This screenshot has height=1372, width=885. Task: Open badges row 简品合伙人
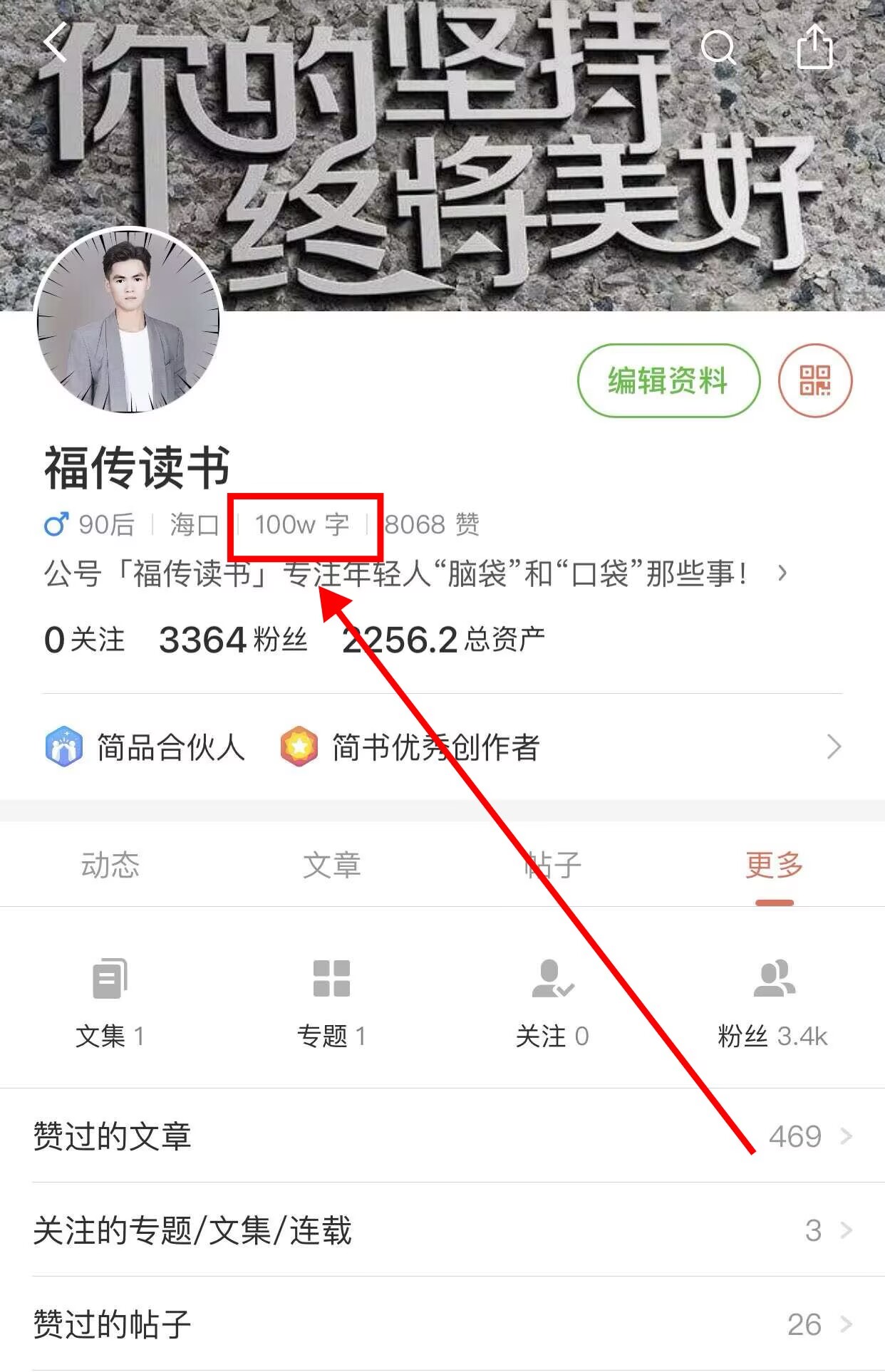(146, 747)
